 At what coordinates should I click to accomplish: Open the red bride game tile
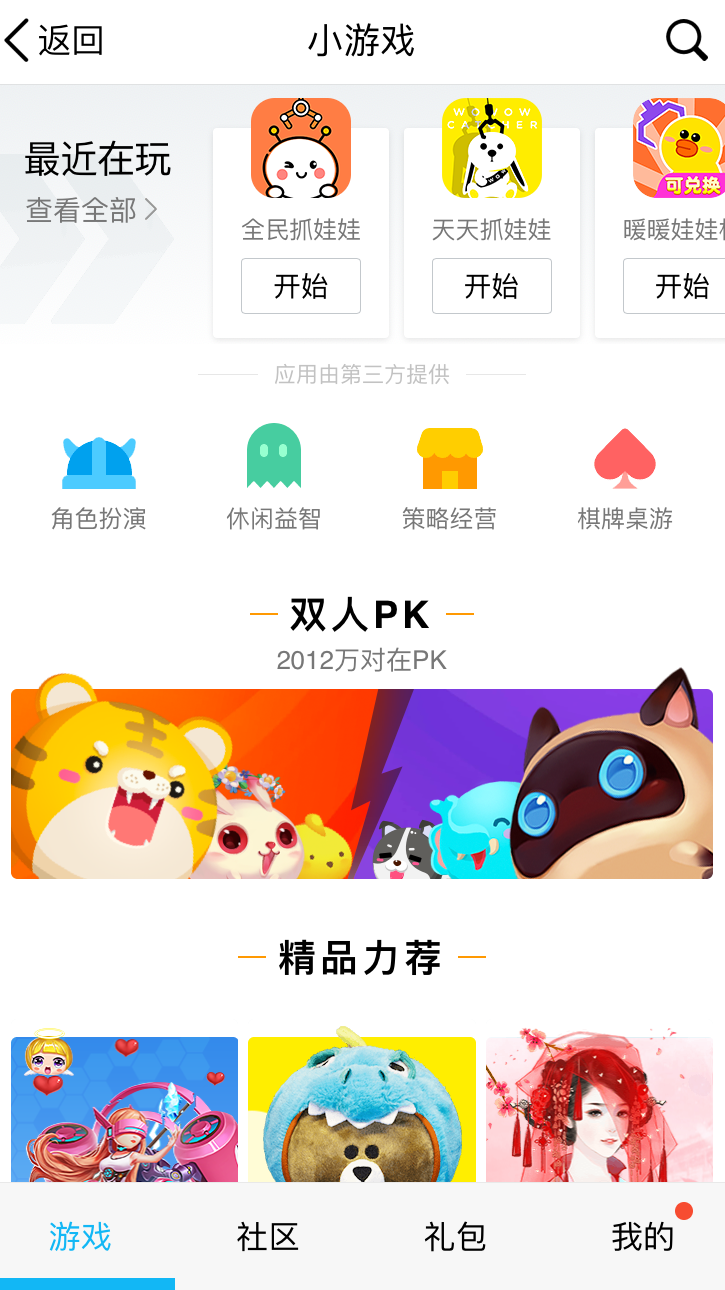[x=599, y=1110]
